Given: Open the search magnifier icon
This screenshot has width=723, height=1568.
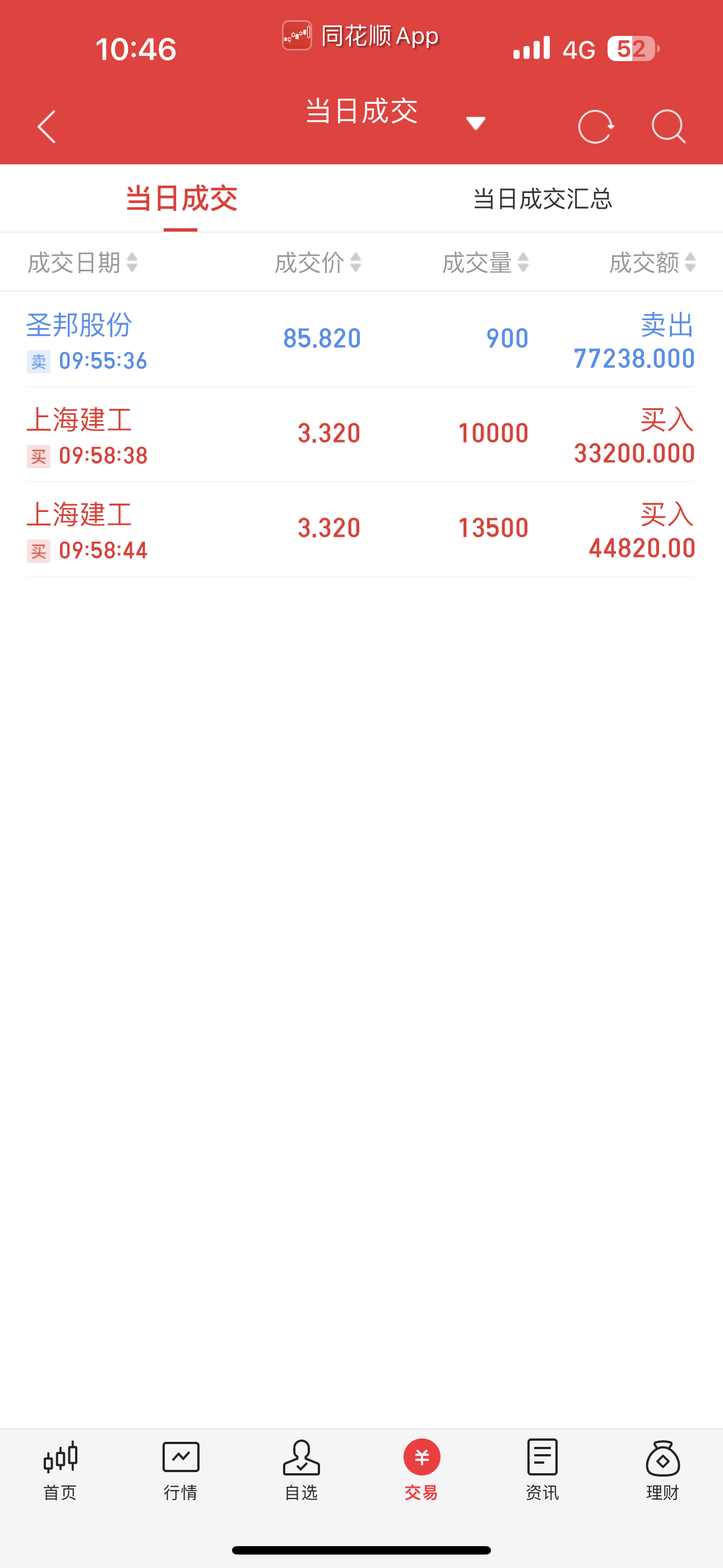Looking at the screenshot, I should pos(668,127).
